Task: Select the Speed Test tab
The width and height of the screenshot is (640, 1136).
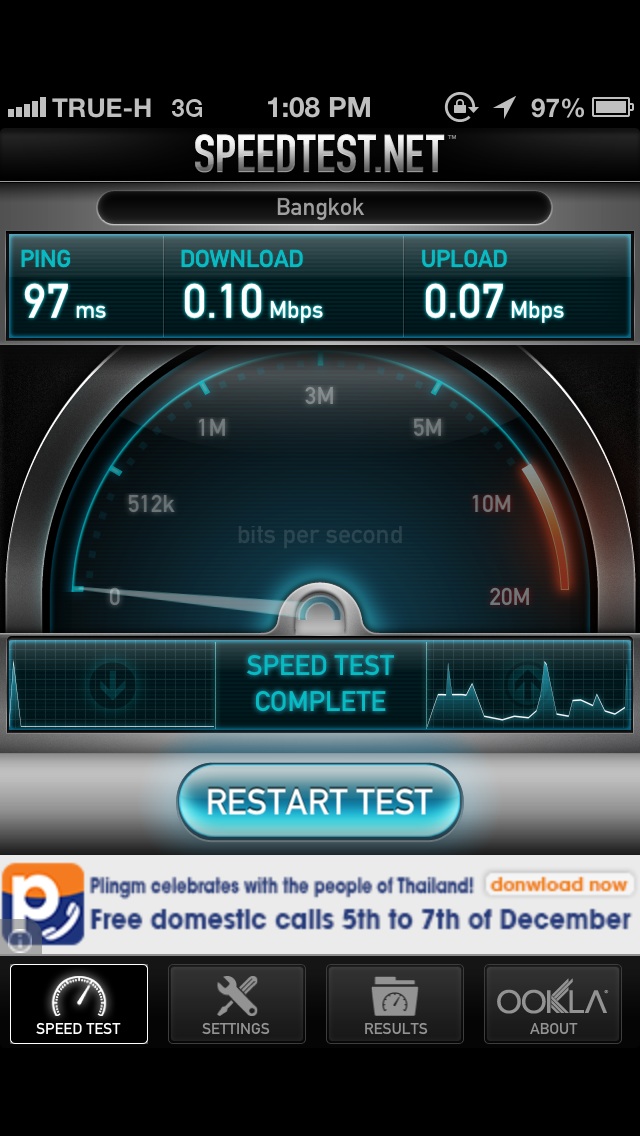Action: (x=79, y=1004)
